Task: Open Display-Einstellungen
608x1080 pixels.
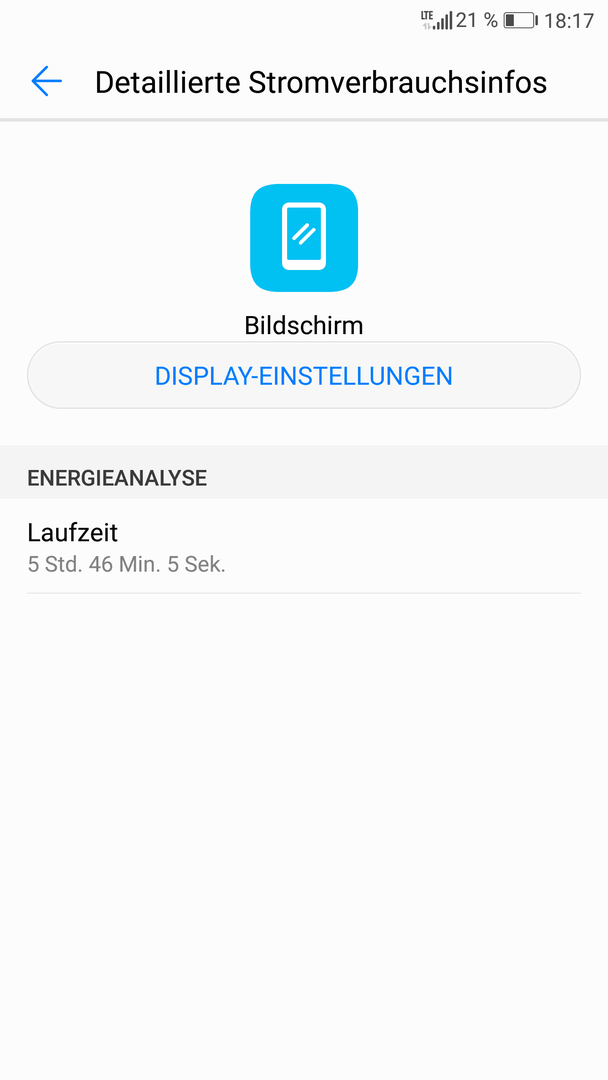Action: (x=304, y=375)
